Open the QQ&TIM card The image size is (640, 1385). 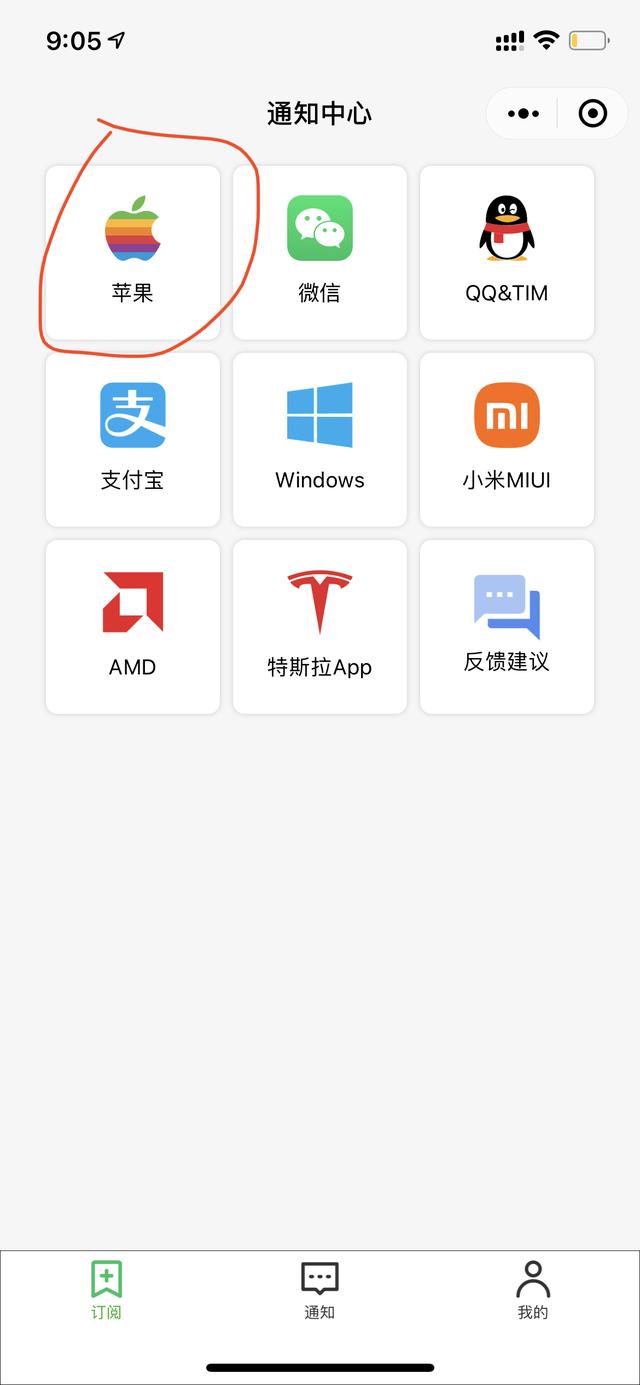coord(507,252)
